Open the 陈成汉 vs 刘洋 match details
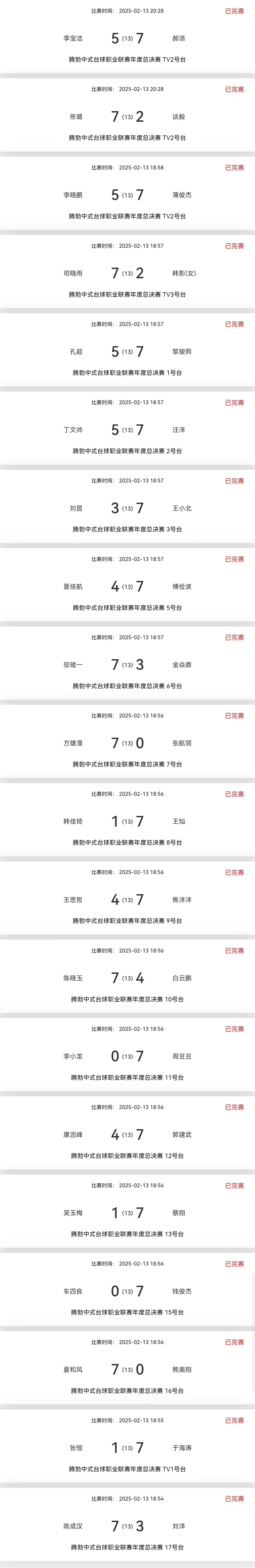Viewport: 255px width, 1568px height. (x=127, y=1526)
